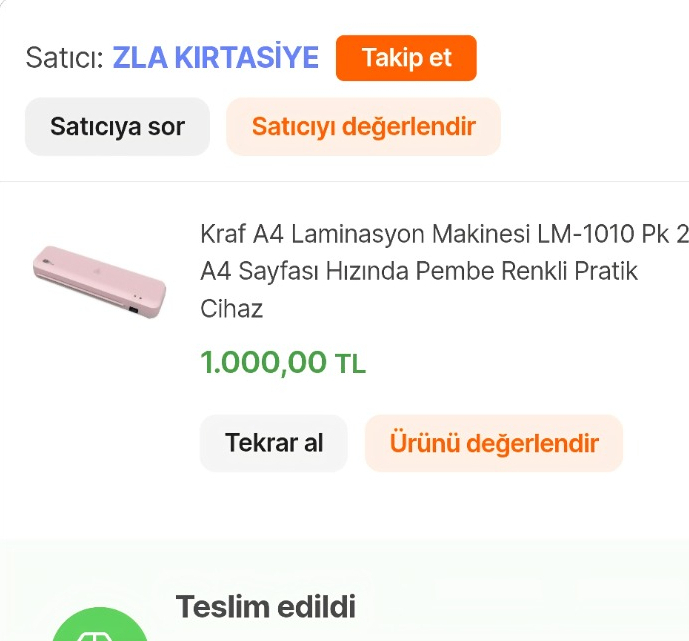Rate the seller with Satıcıyı değerlendir

(363, 127)
